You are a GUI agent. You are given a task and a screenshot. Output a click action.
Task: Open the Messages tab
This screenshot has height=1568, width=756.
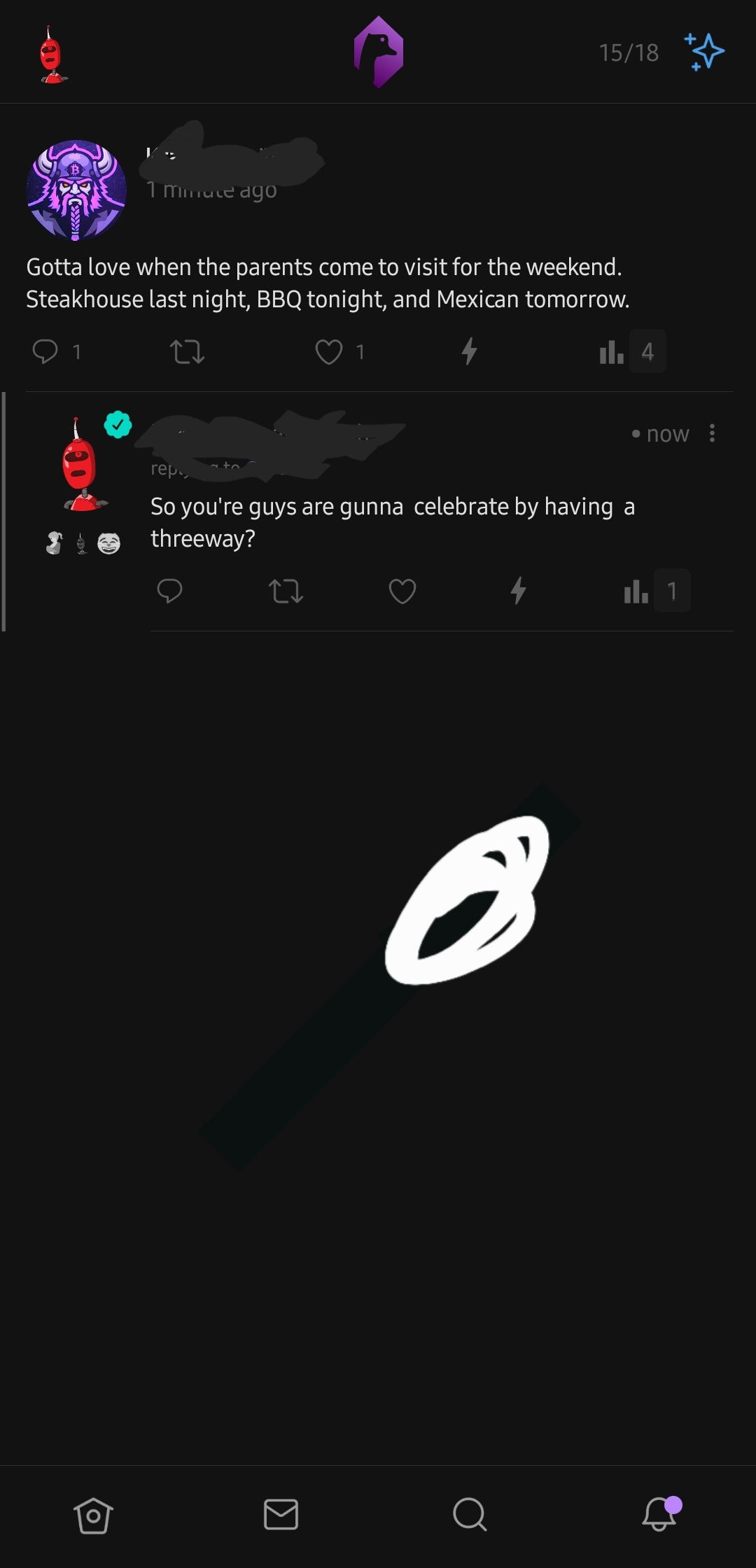[x=281, y=1514]
